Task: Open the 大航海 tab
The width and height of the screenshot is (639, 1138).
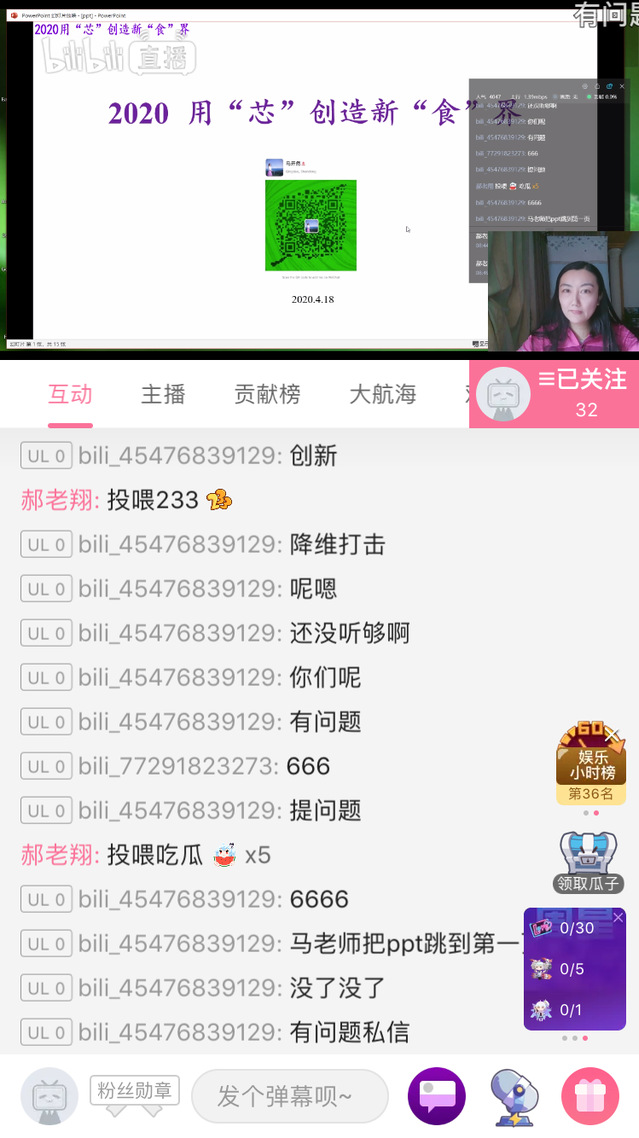Action: [x=382, y=394]
